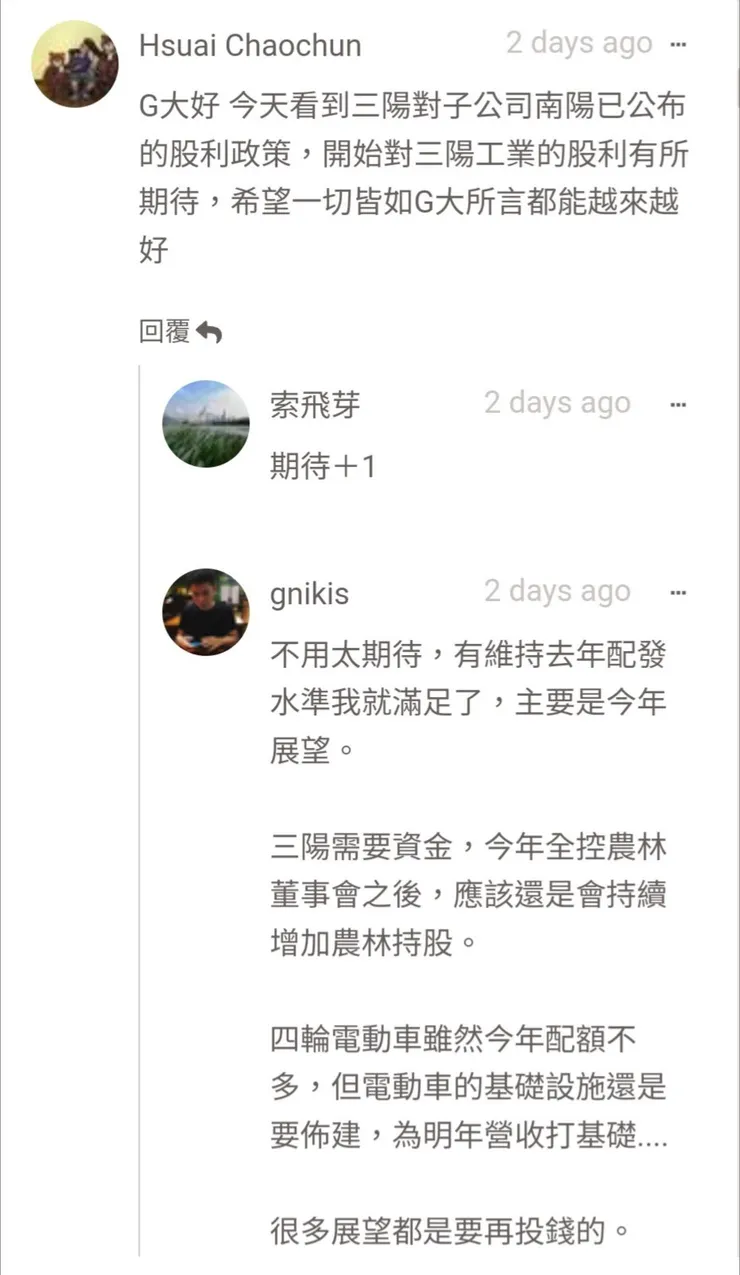Expand the action menu on gnikis's long reply
The width and height of the screenshot is (740, 1275).
679,592
